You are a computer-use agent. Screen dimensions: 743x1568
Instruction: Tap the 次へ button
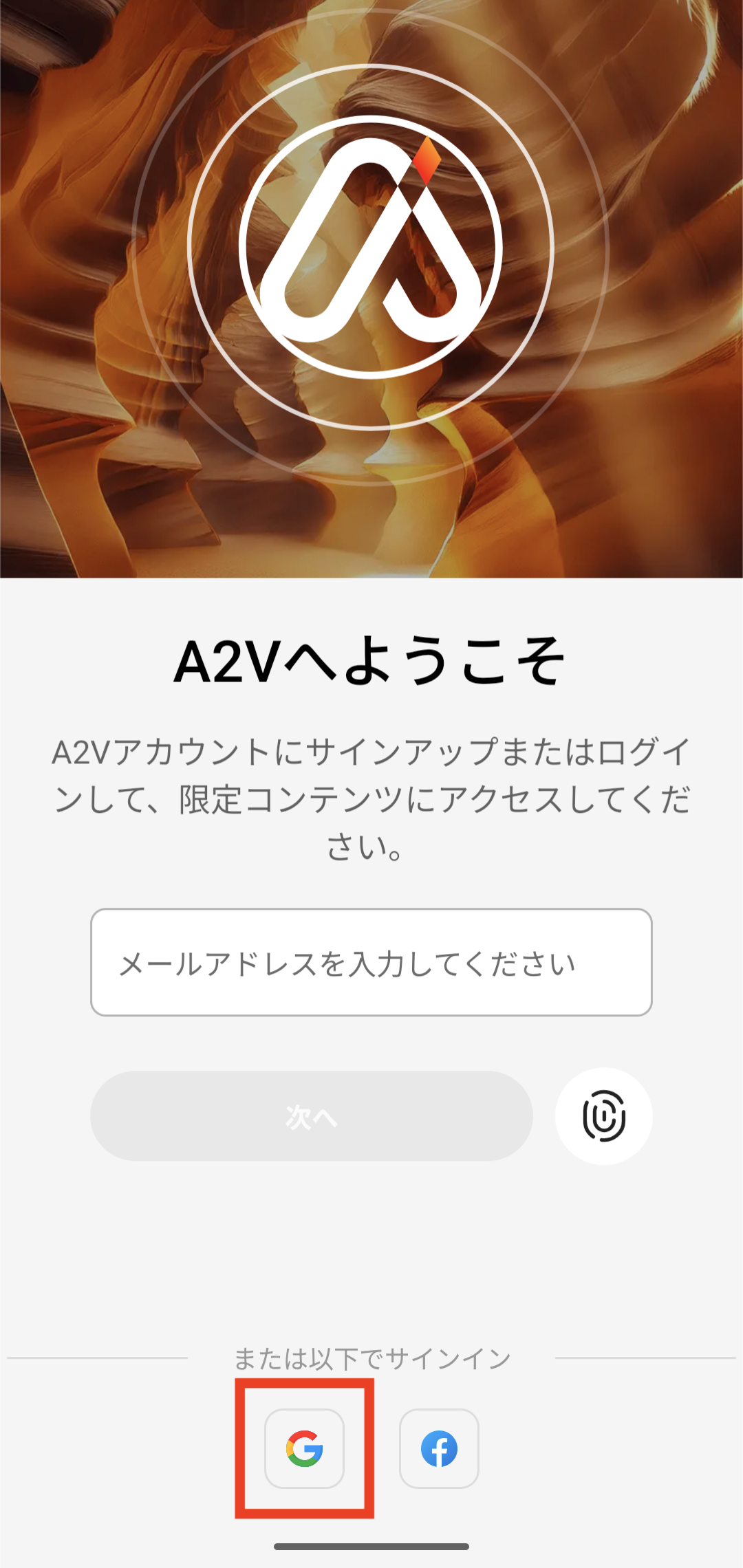[311, 1116]
